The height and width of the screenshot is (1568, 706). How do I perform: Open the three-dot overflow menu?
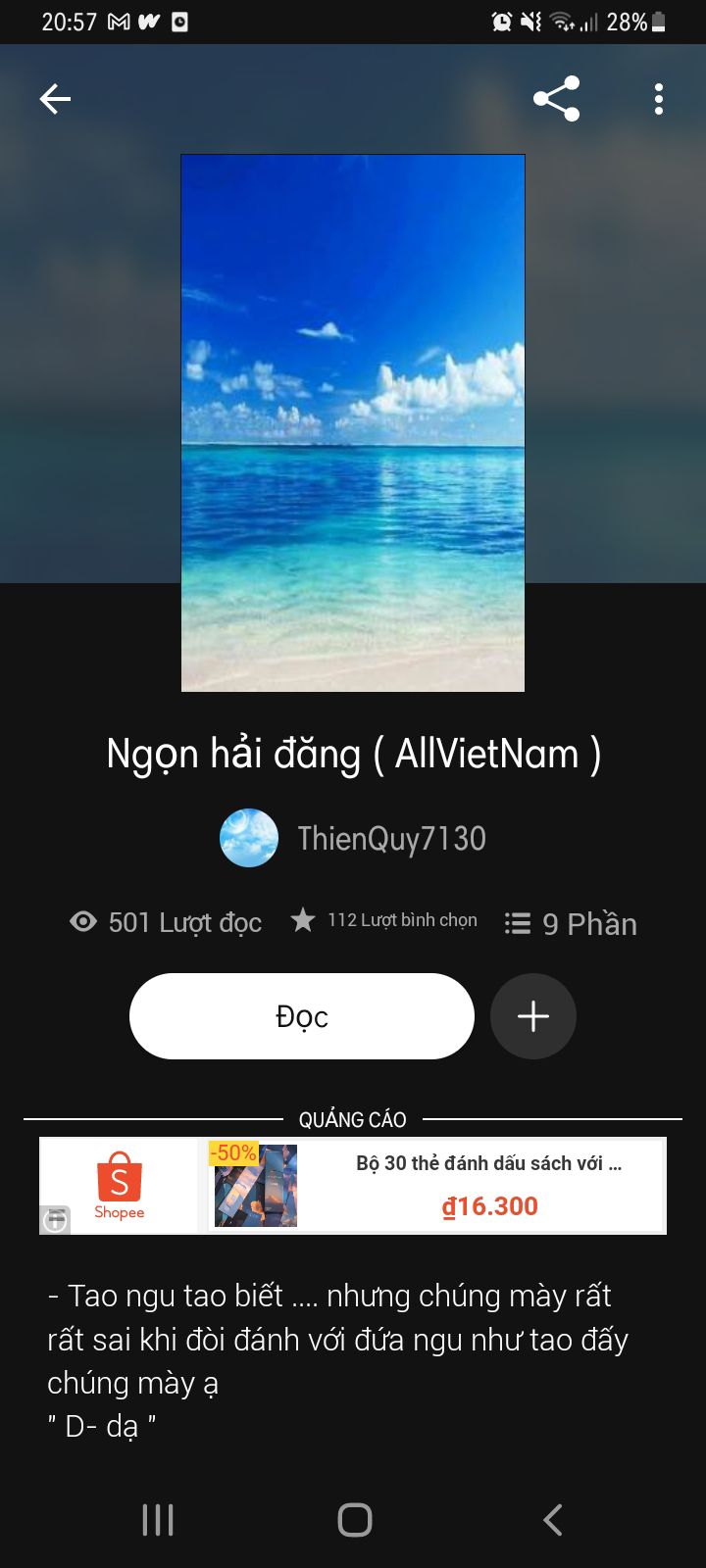pos(658,99)
